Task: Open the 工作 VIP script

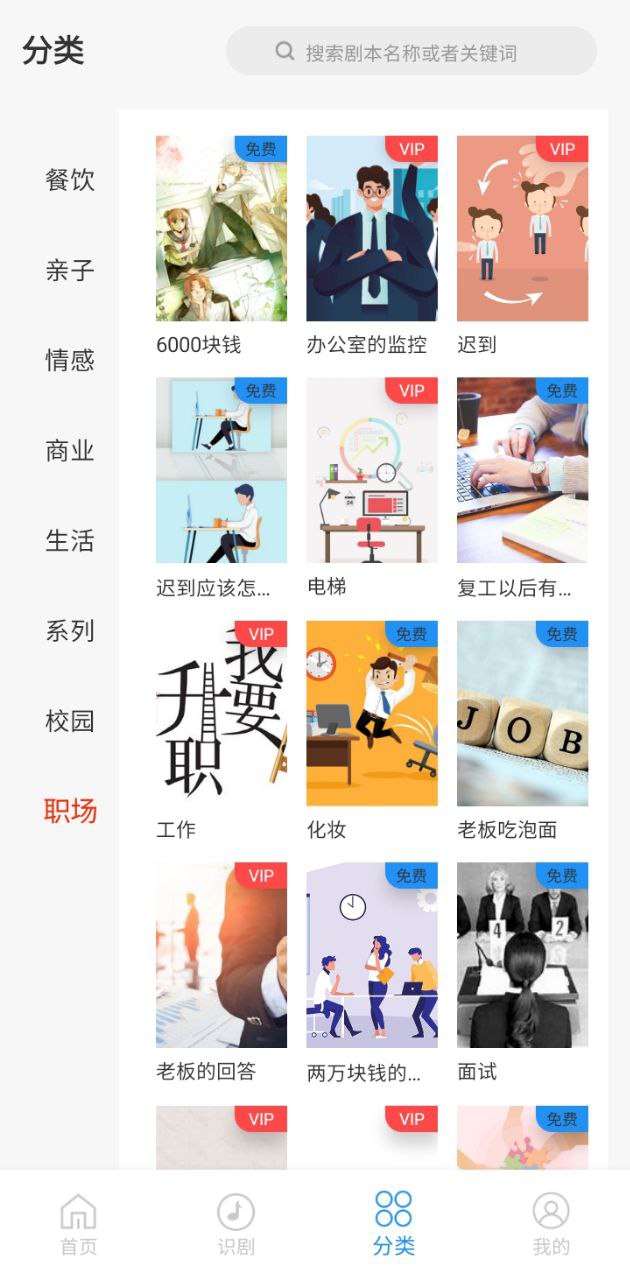Action: (x=221, y=731)
